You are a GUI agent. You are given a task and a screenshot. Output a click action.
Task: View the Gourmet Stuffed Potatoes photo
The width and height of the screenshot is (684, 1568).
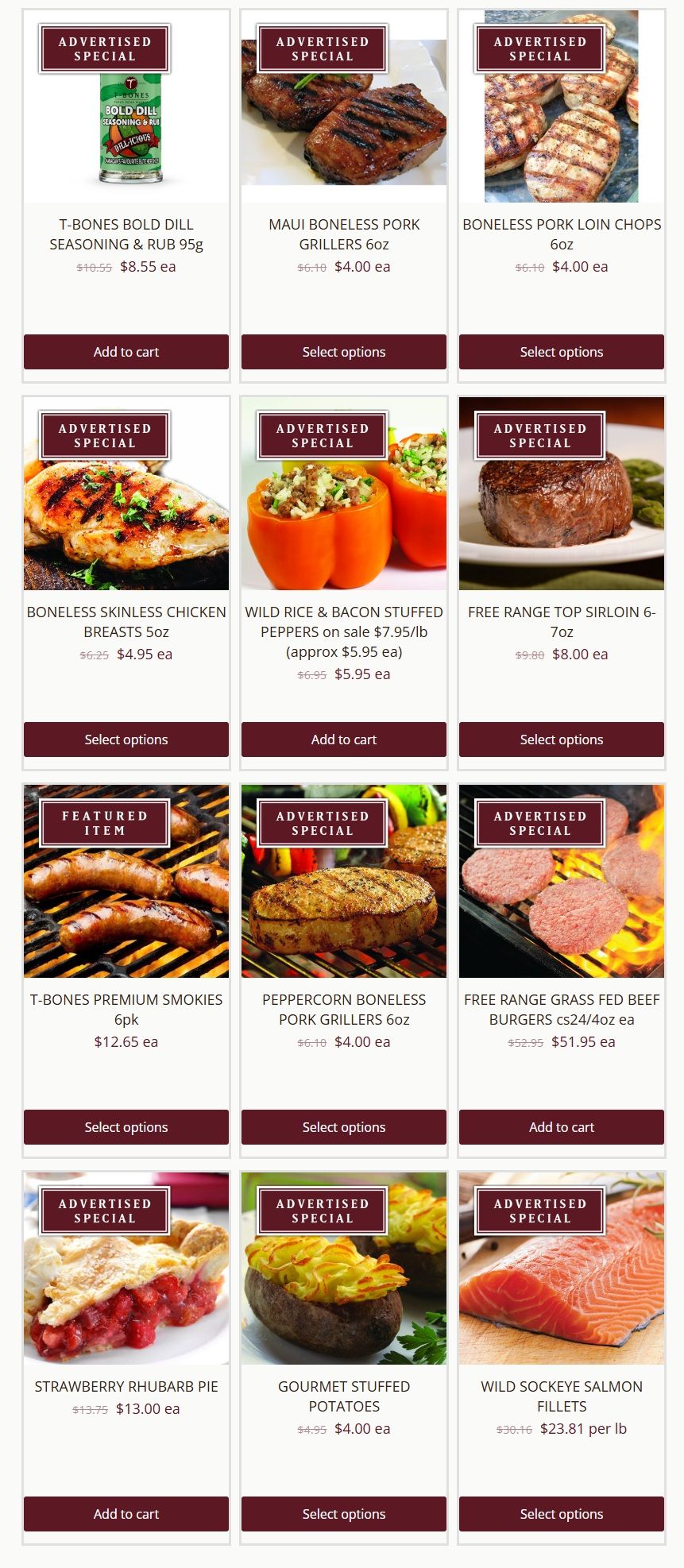[344, 1303]
